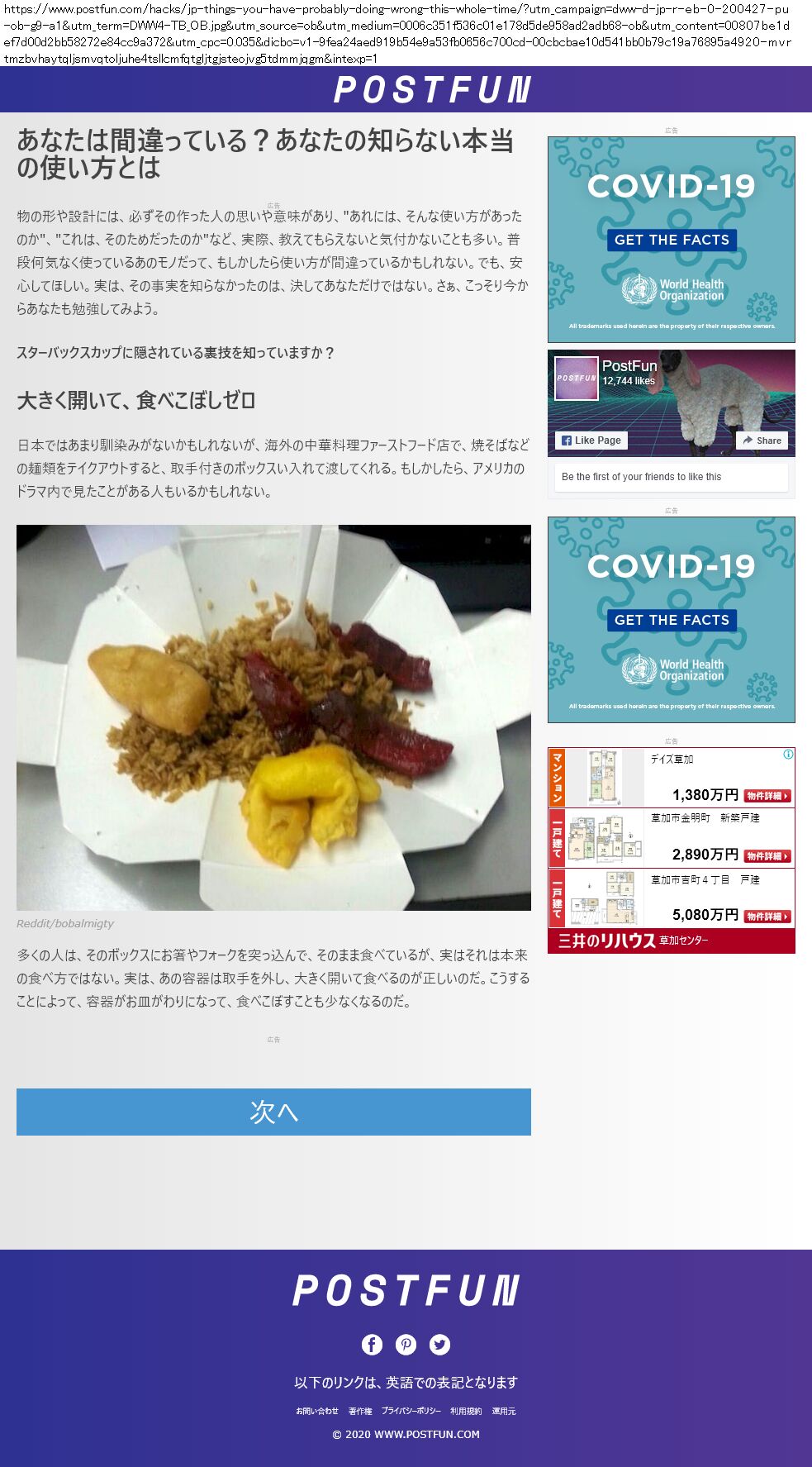Open the ad info icon on the real estate ad

coord(788,755)
